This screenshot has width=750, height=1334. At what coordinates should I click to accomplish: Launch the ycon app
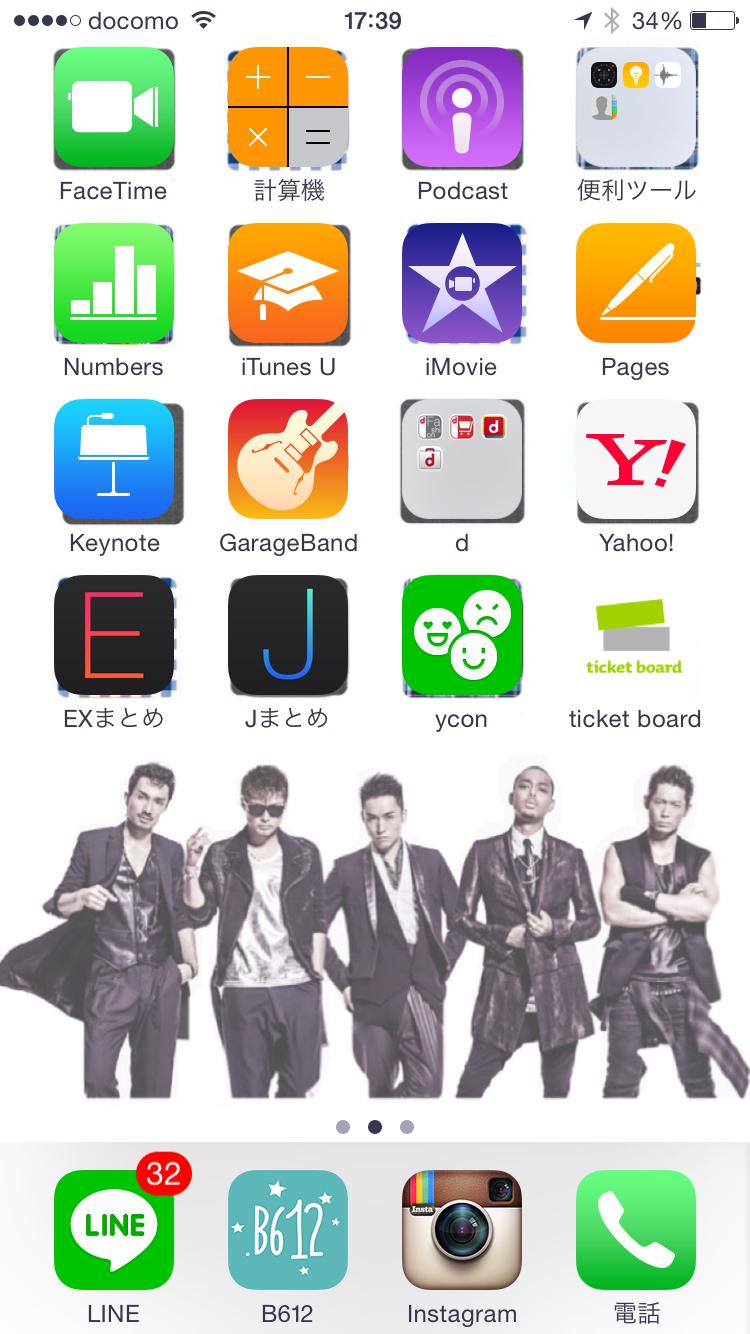(462, 636)
